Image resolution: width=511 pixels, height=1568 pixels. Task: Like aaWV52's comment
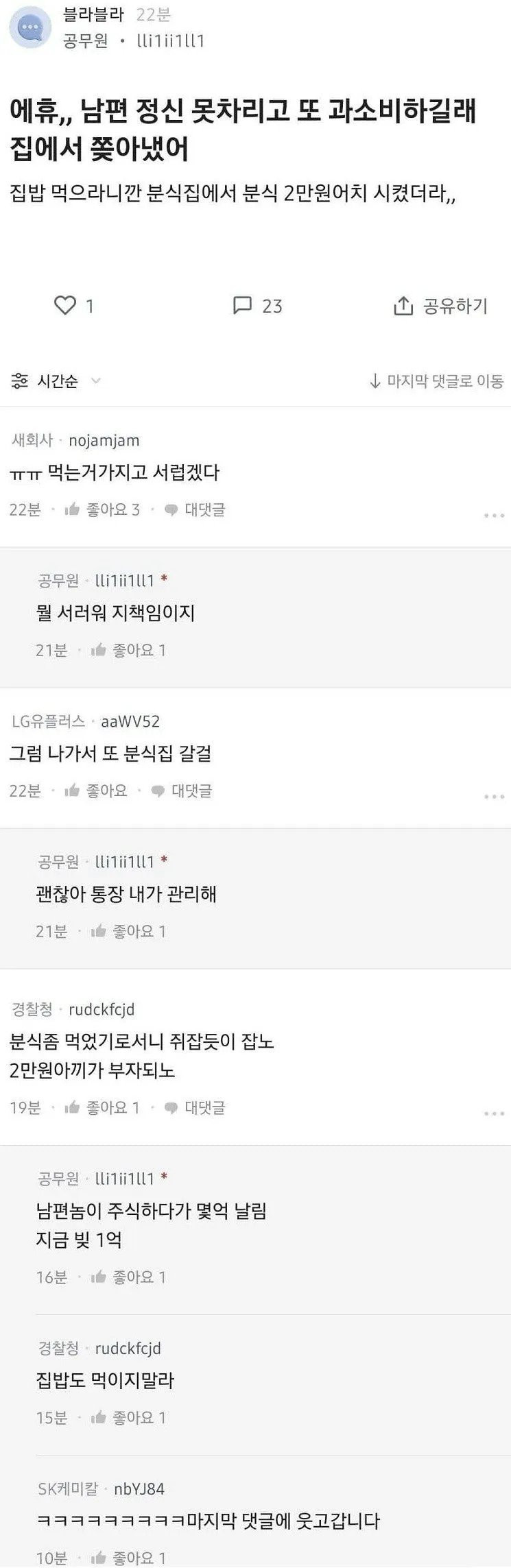tap(96, 791)
